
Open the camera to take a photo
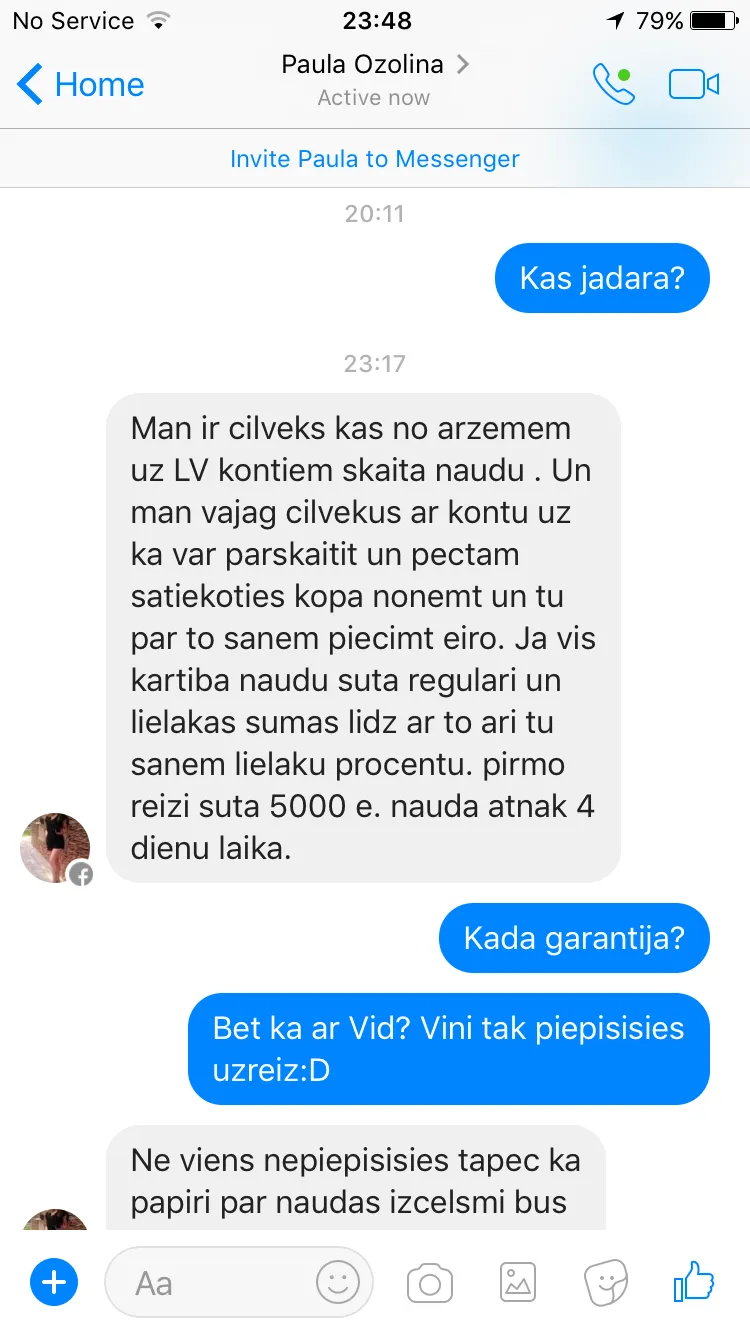430,1283
